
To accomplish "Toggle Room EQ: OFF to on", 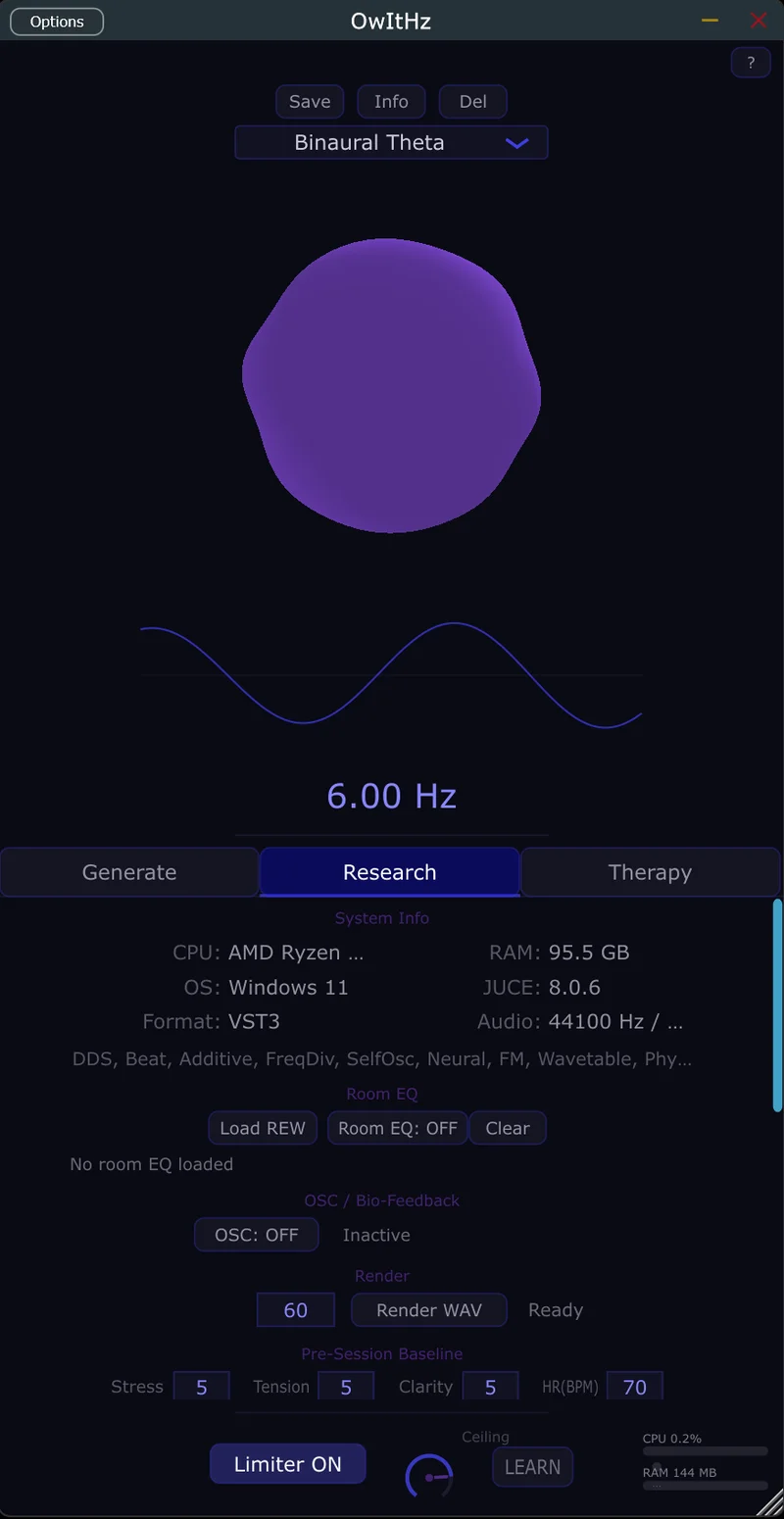I will coord(397,1128).
